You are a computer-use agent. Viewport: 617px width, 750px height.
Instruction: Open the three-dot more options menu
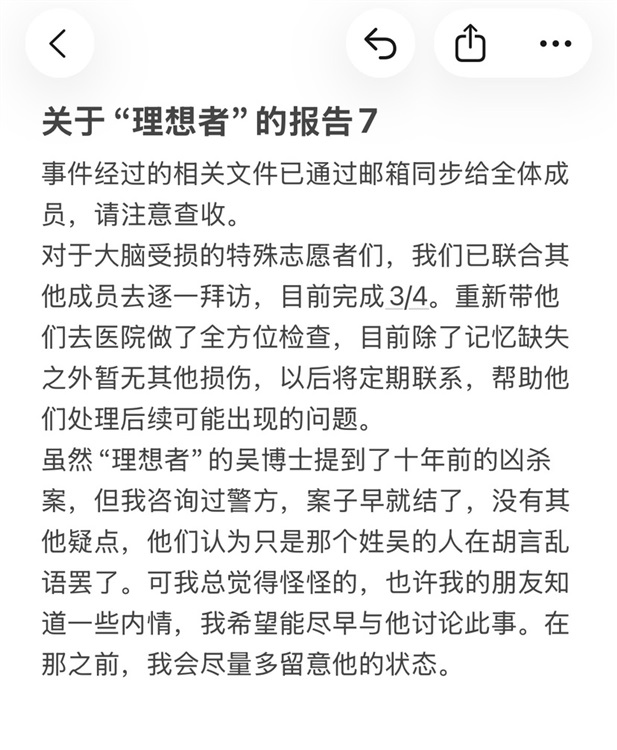(555, 44)
